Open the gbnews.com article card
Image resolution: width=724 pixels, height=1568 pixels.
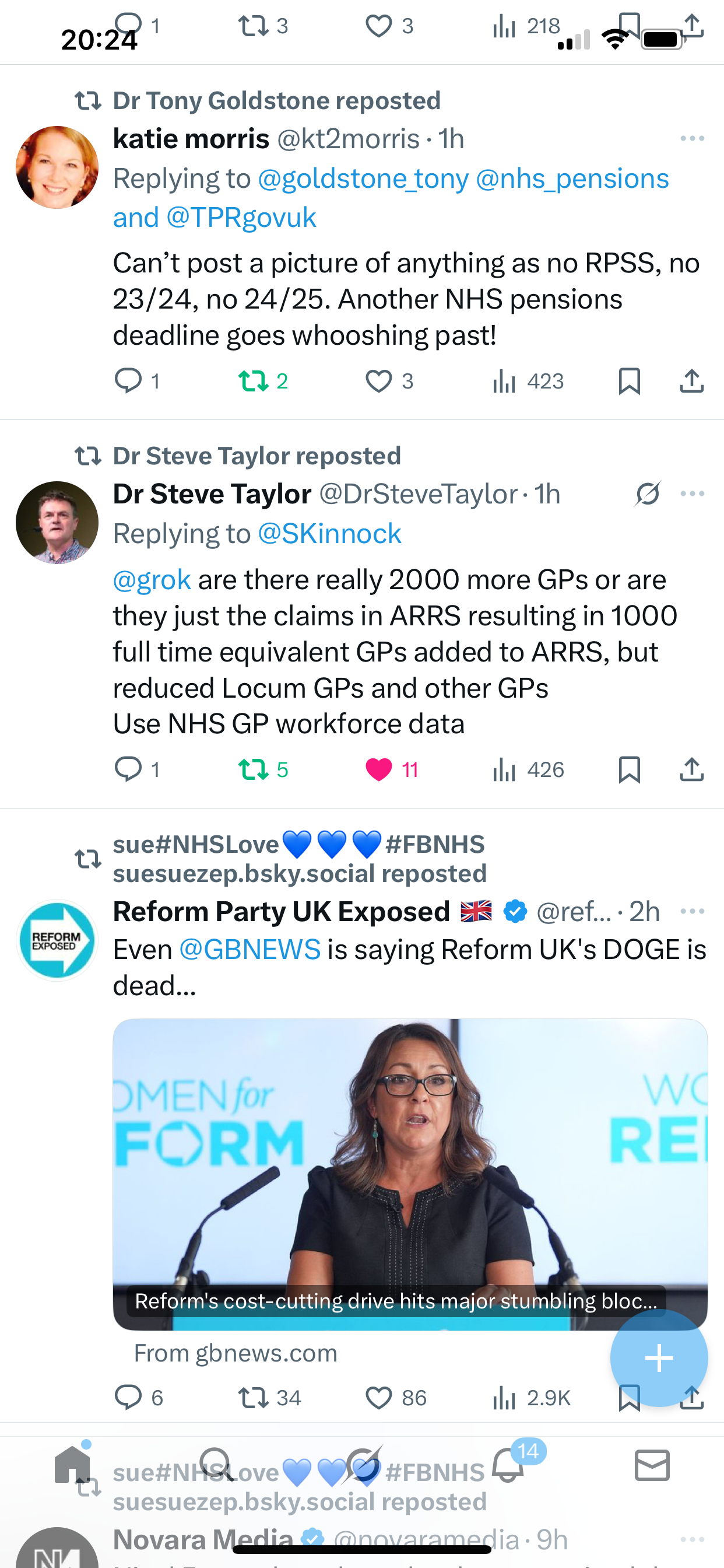(x=409, y=1174)
